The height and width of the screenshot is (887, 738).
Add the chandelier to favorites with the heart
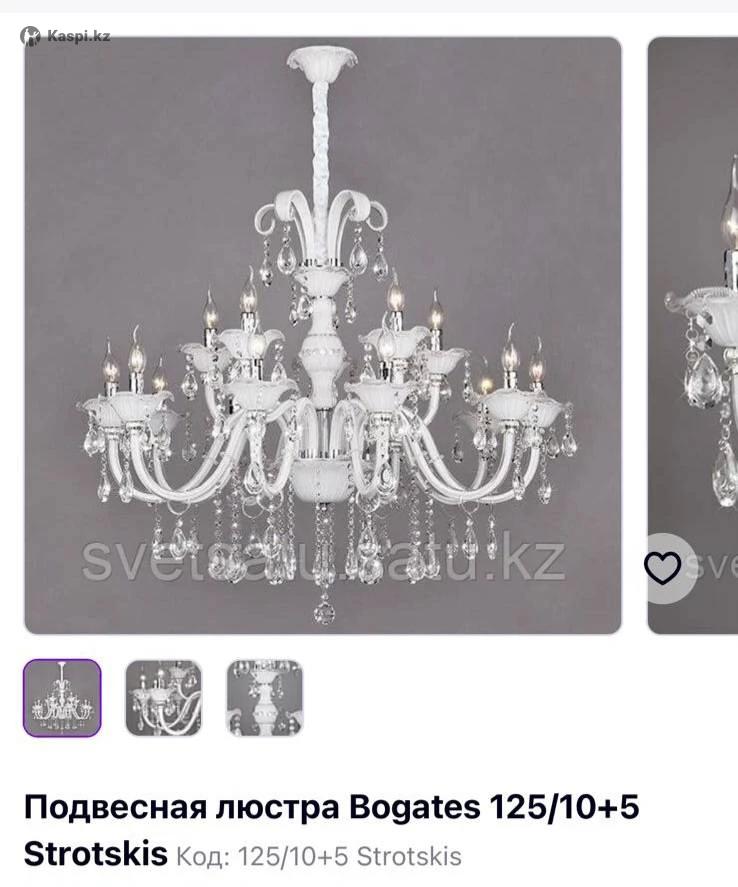(662, 568)
